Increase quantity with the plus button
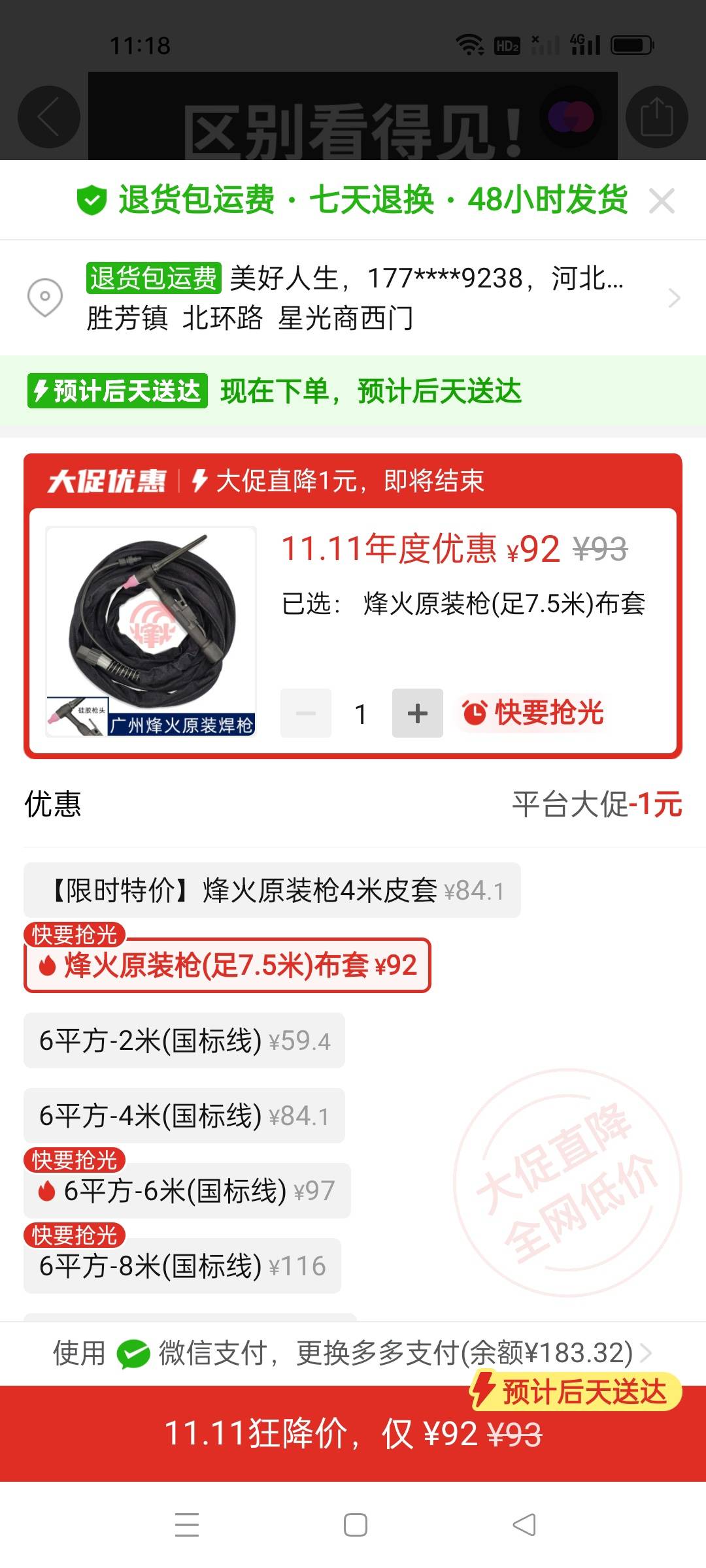This screenshot has height=1568, width=706. pyautogui.click(x=417, y=713)
